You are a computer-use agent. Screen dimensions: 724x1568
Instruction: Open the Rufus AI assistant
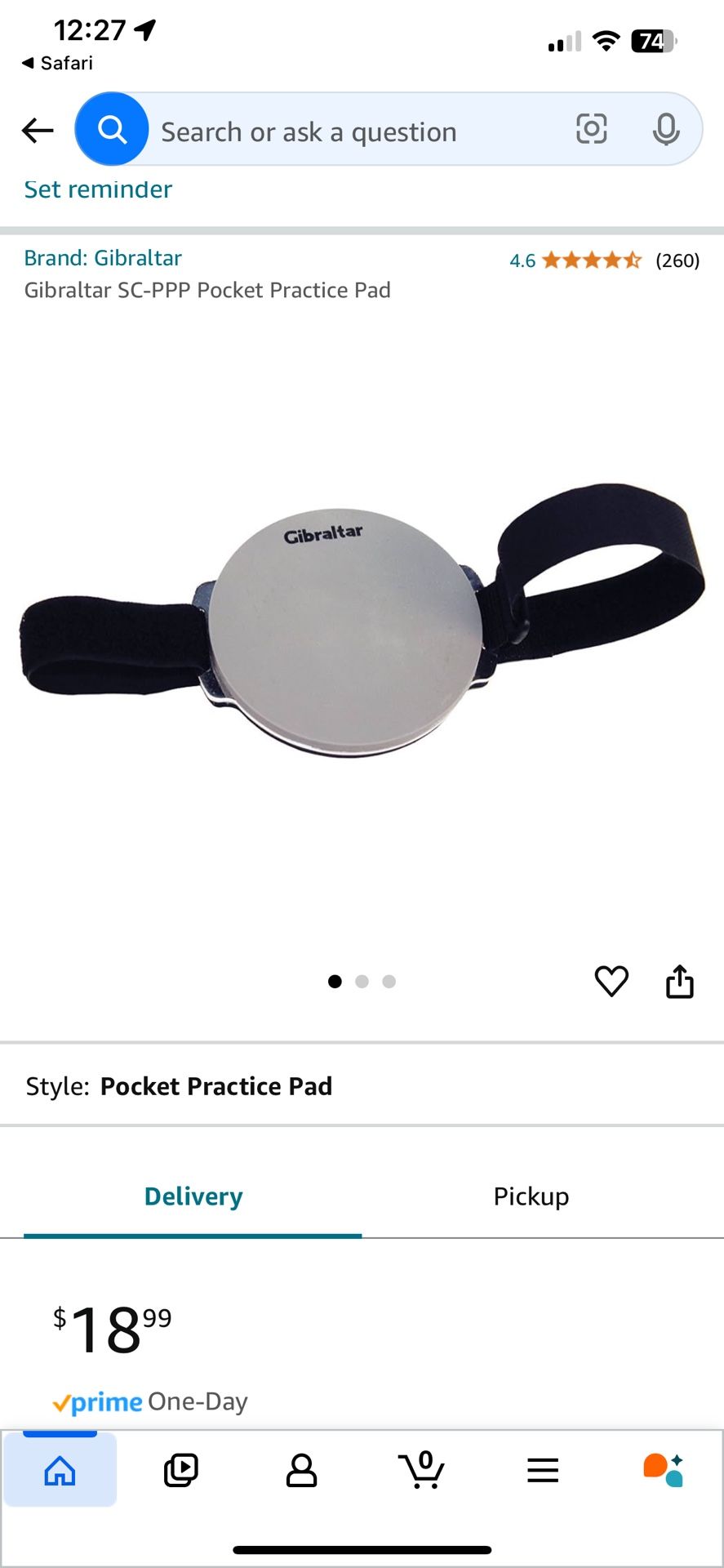(x=663, y=1470)
